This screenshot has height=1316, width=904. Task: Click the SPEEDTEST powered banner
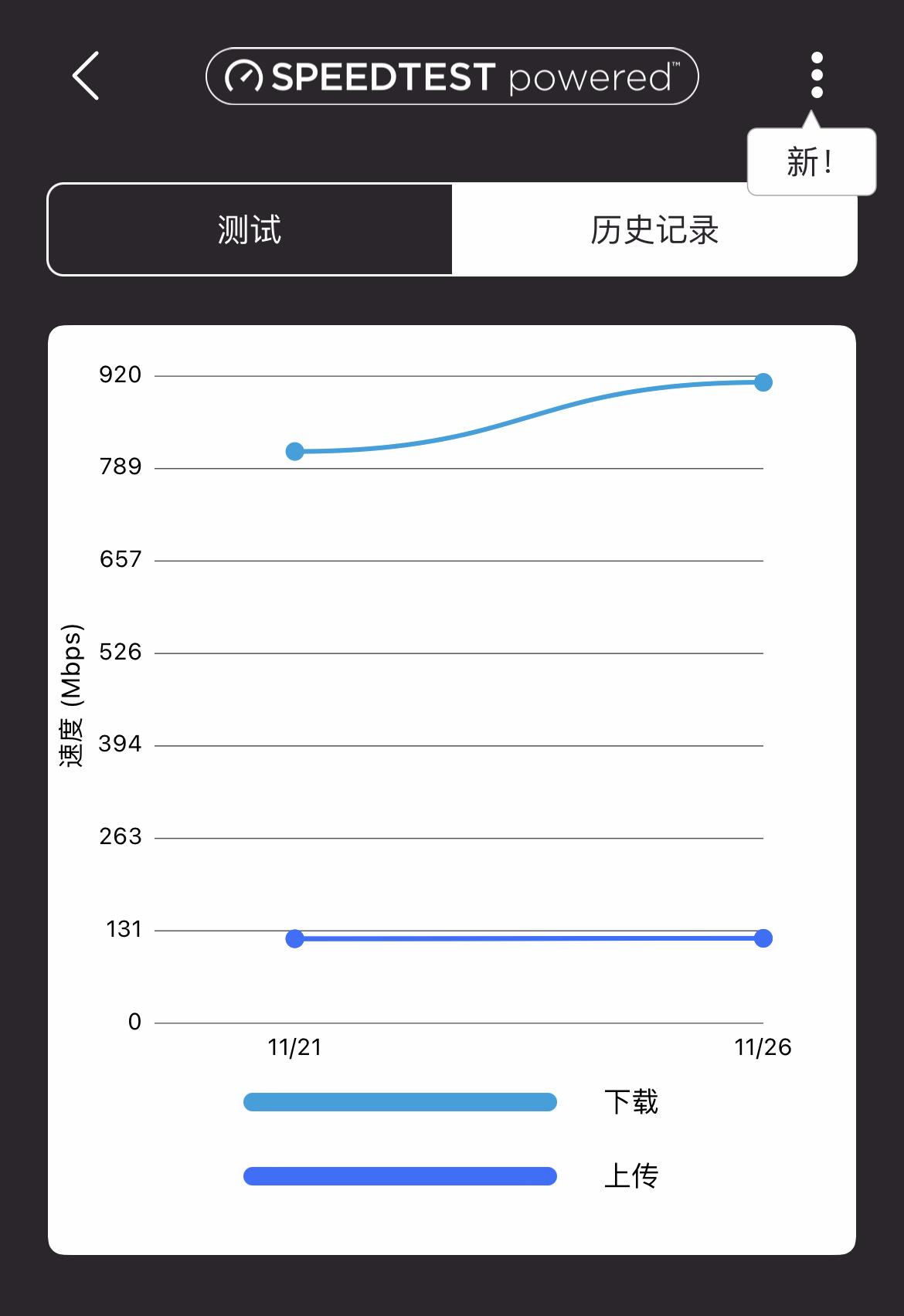[452, 77]
